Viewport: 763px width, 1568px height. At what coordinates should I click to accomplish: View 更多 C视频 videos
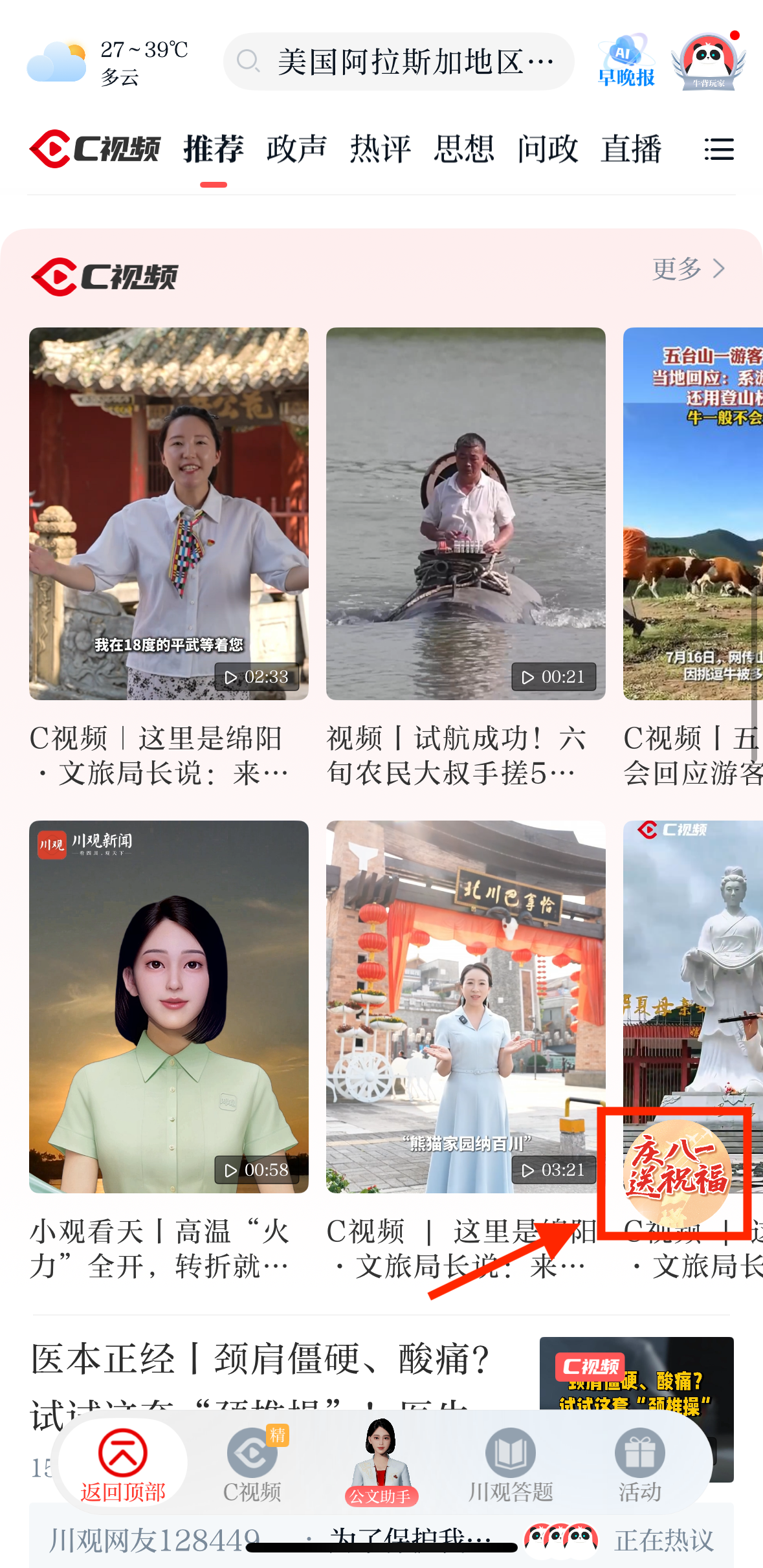click(x=688, y=269)
